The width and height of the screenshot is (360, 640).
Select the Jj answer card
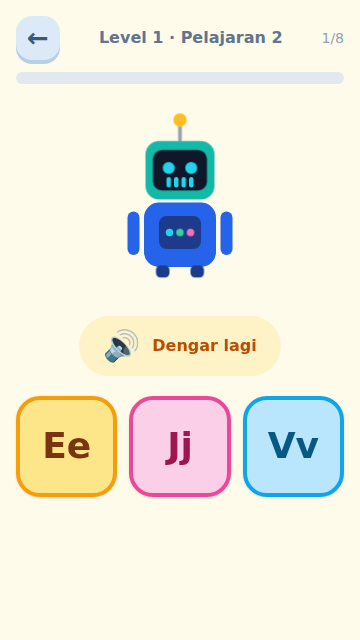point(180,447)
